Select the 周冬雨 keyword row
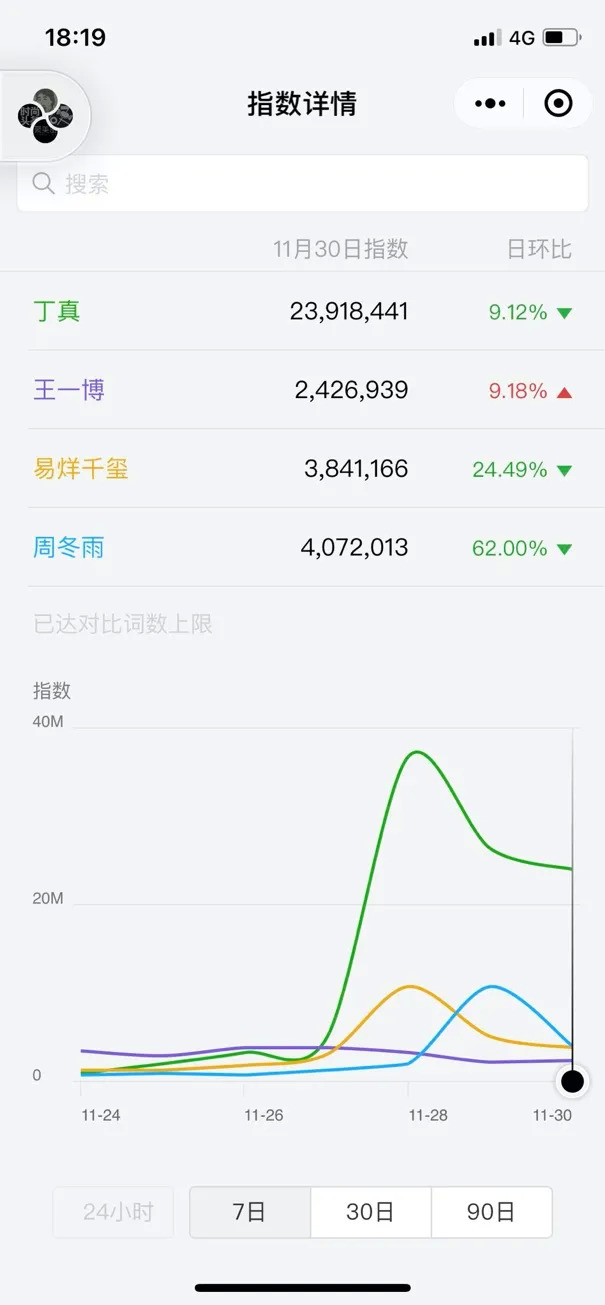605x1305 pixels. click(x=302, y=547)
